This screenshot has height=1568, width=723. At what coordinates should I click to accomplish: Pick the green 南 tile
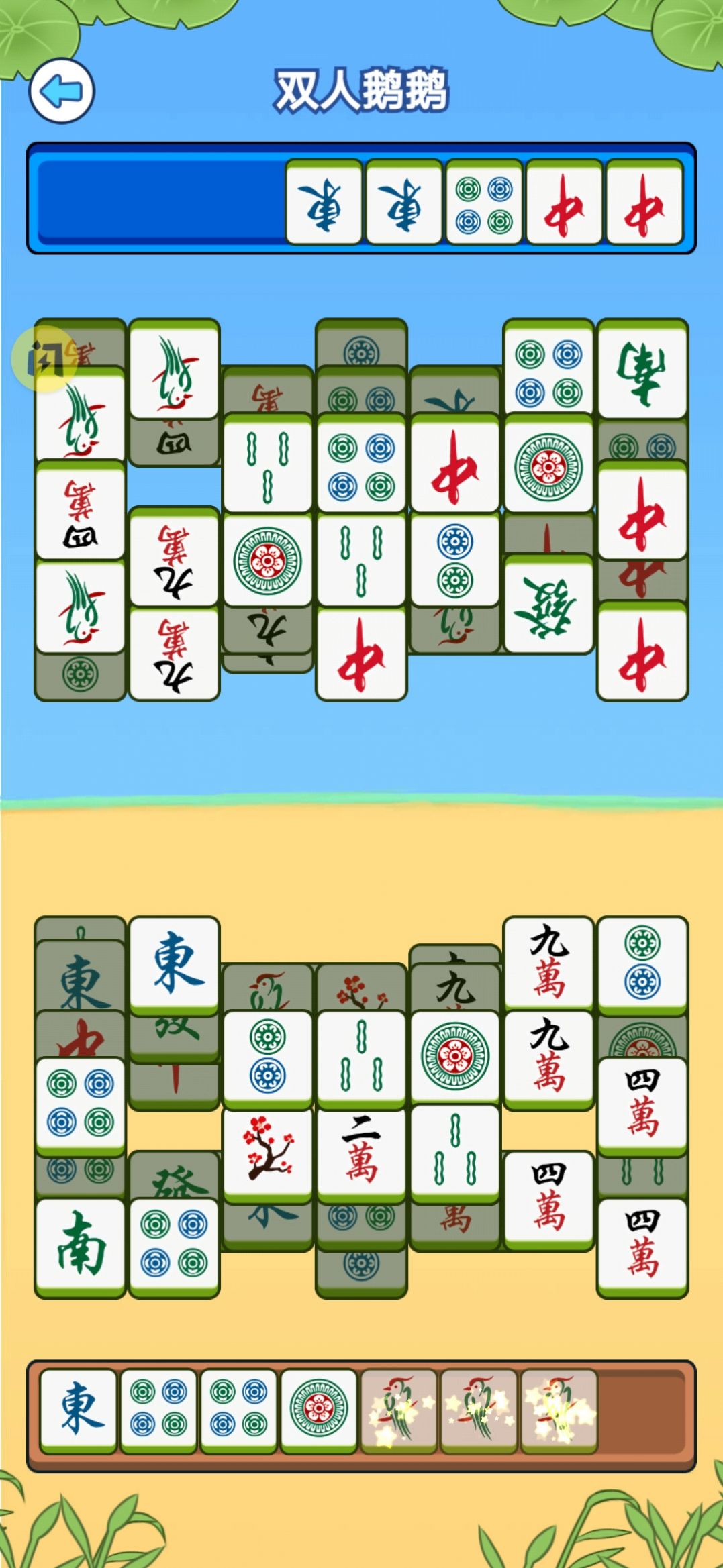click(x=80, y=1245)
